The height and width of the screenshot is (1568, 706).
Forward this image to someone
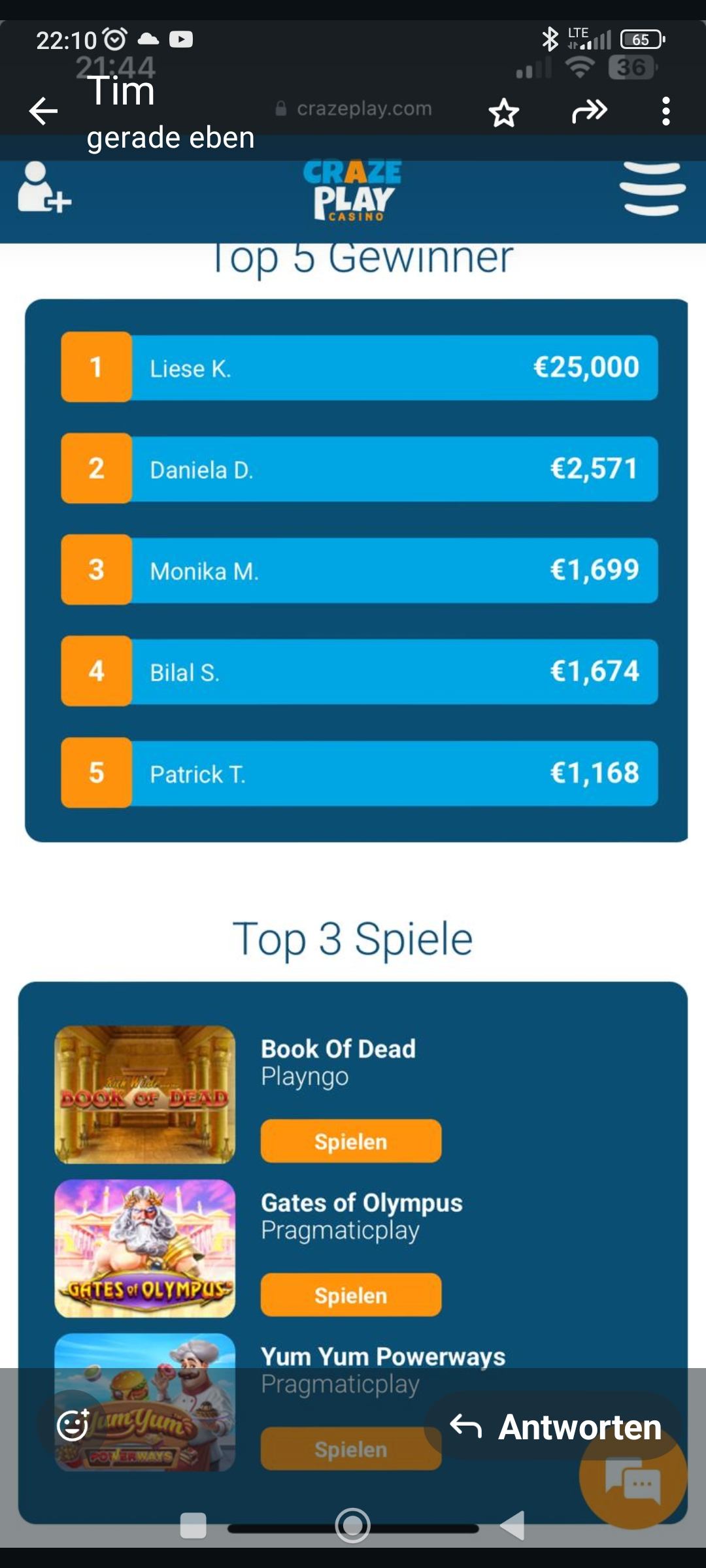tap(590, 111)
